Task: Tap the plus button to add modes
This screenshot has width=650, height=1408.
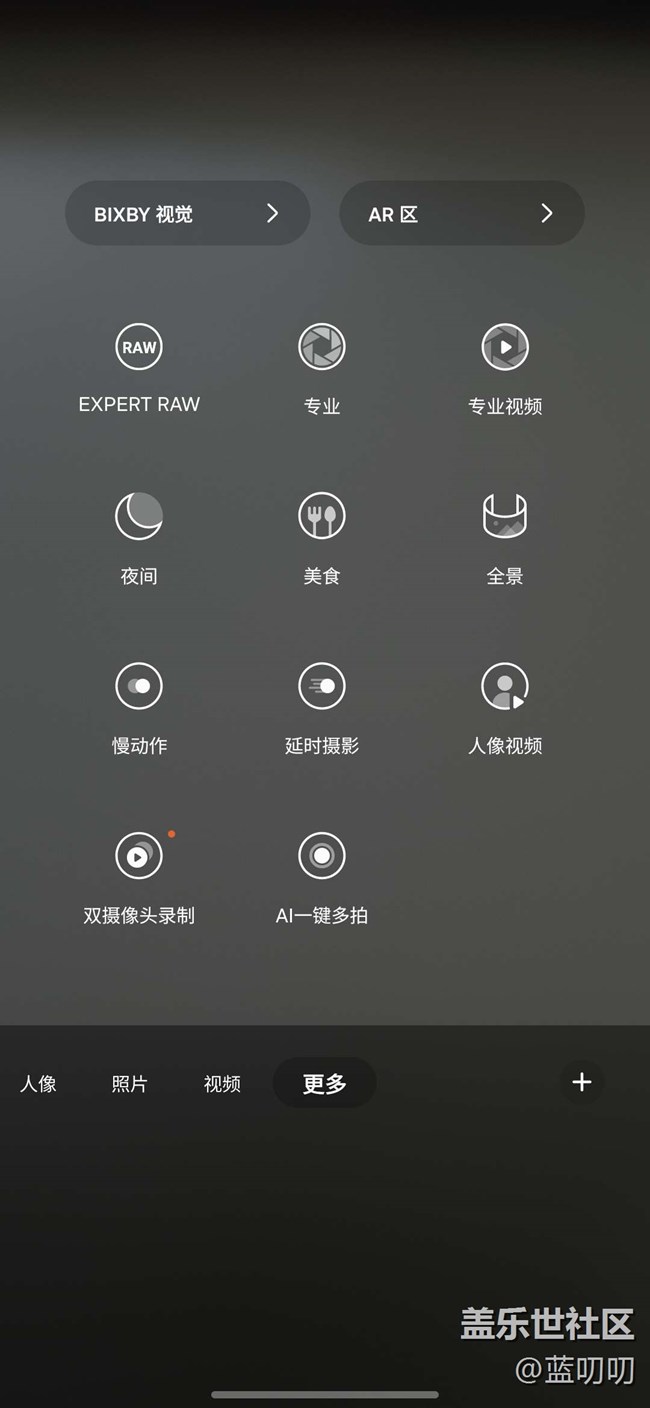Action: coord(582,1082)
